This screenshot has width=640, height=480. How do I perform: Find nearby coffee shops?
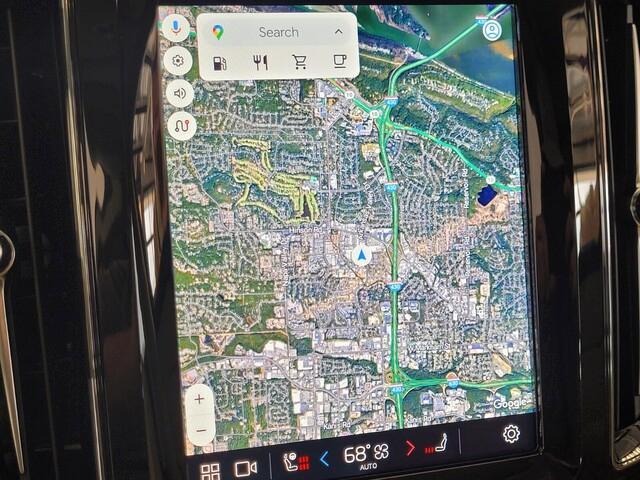(339, 62)
